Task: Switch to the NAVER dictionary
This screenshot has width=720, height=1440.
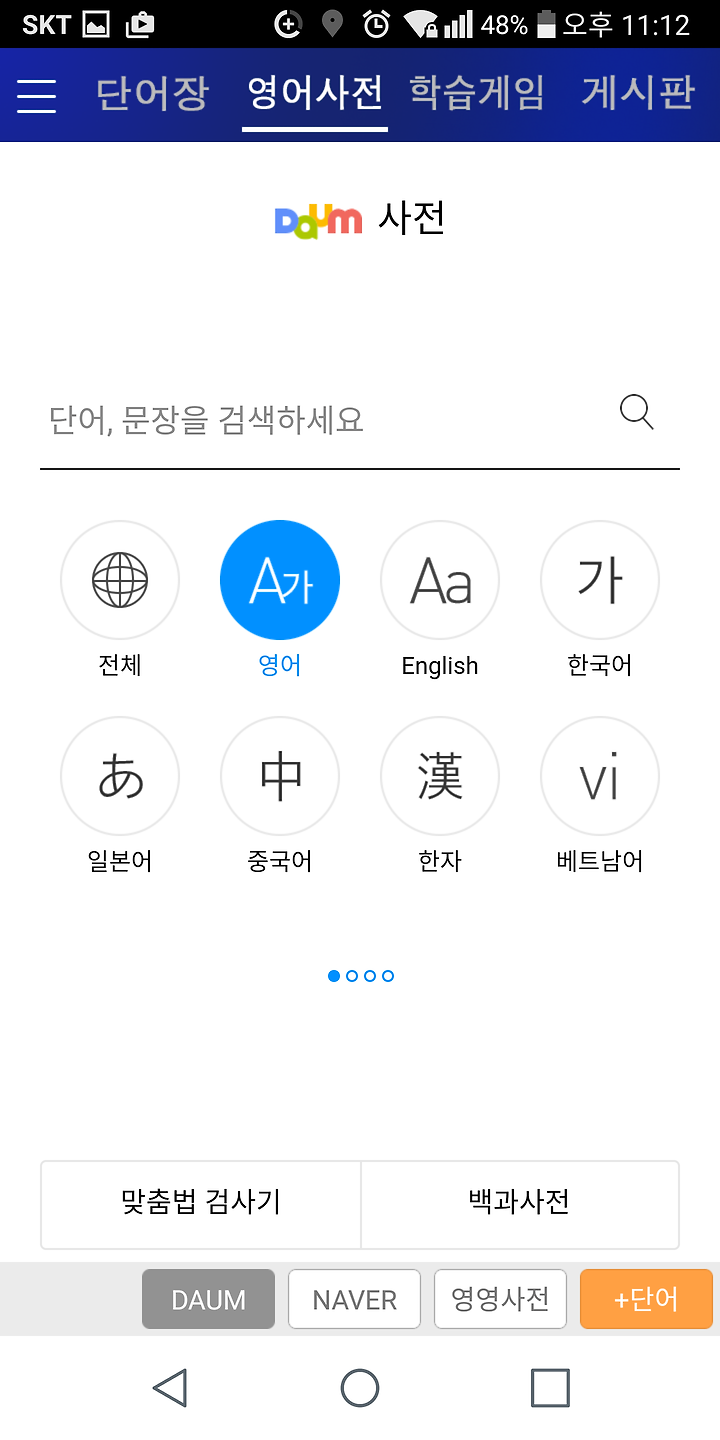Action: pyautogui.click(x=355, y=1299)
